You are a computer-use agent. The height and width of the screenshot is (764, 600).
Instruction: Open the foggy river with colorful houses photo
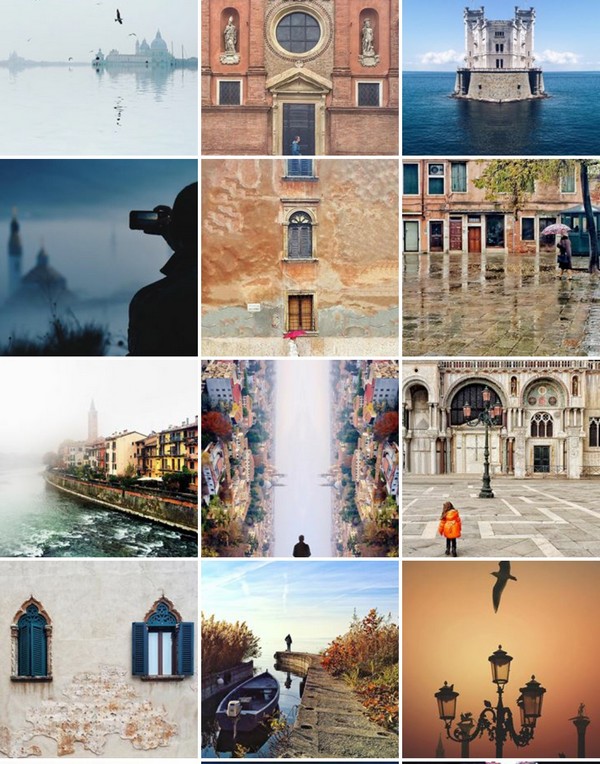tap(99, 457)
